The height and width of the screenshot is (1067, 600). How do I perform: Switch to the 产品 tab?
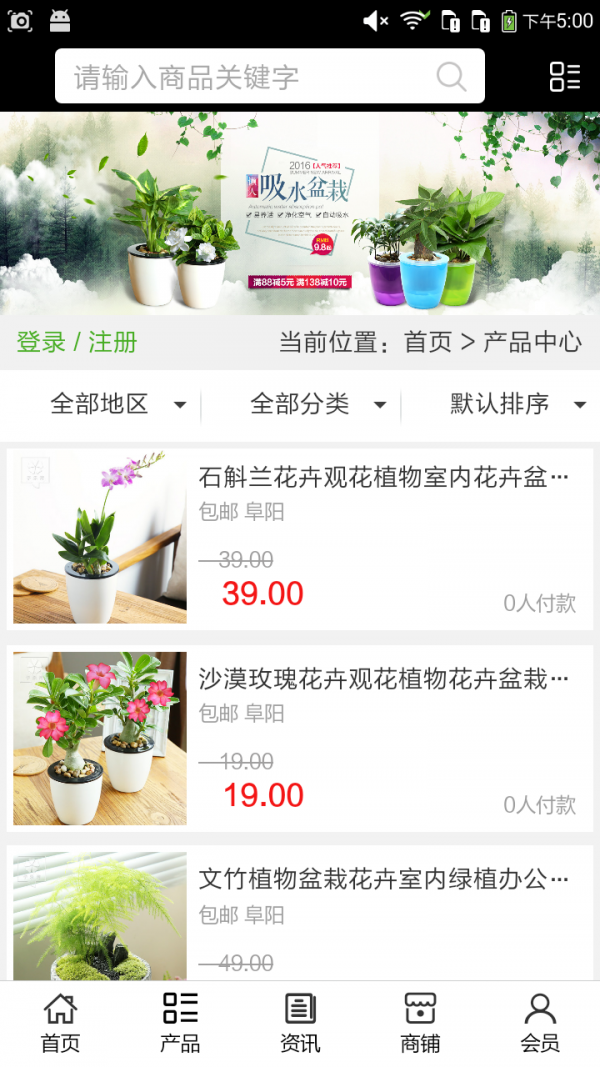click(x=180, y=1022)
